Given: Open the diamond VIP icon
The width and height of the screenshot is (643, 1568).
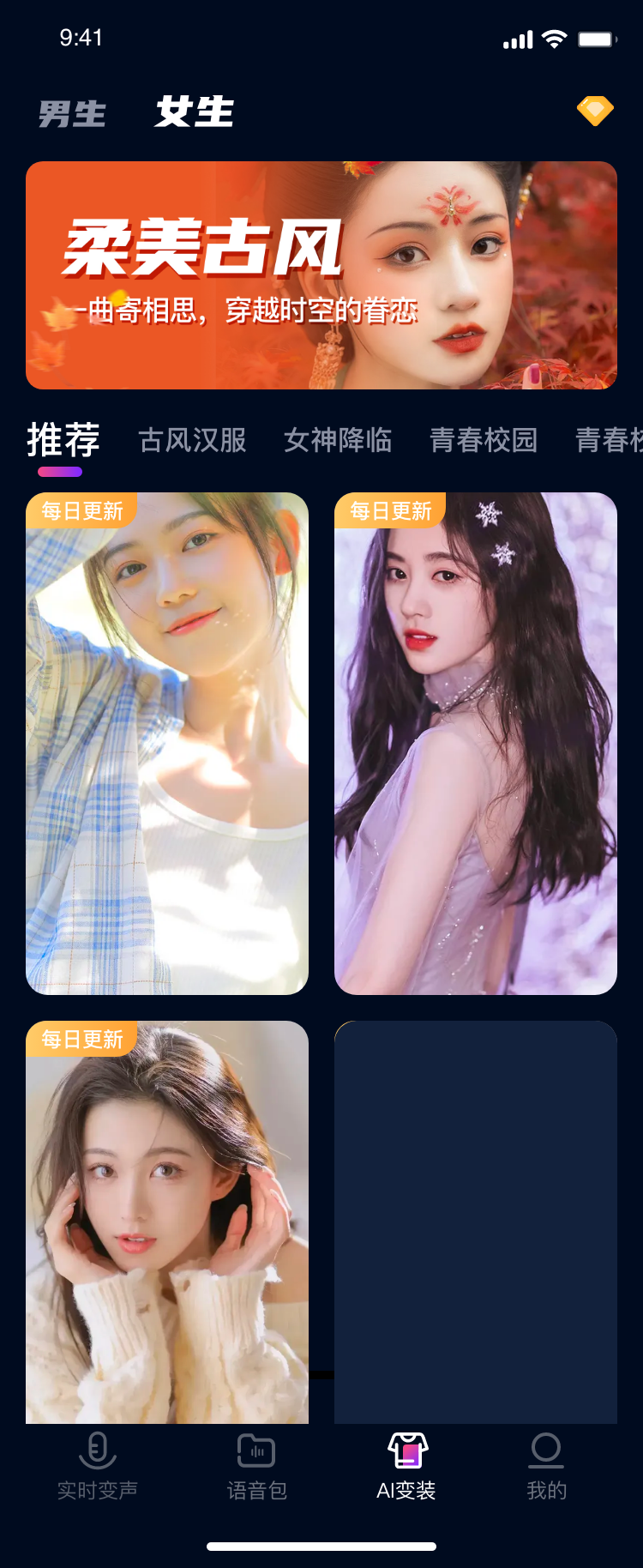Looking at the screenshot, I should click(595, 112).
